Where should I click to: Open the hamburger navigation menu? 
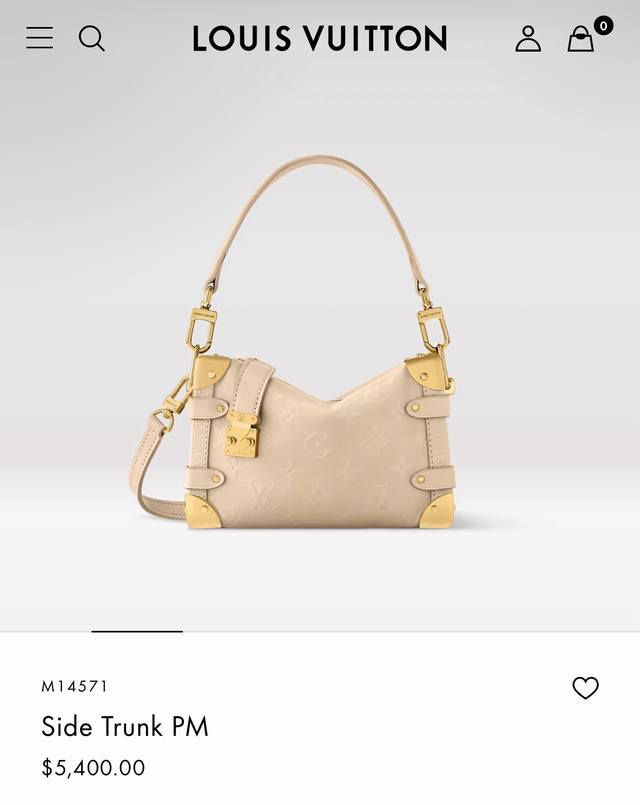[40, 38]
